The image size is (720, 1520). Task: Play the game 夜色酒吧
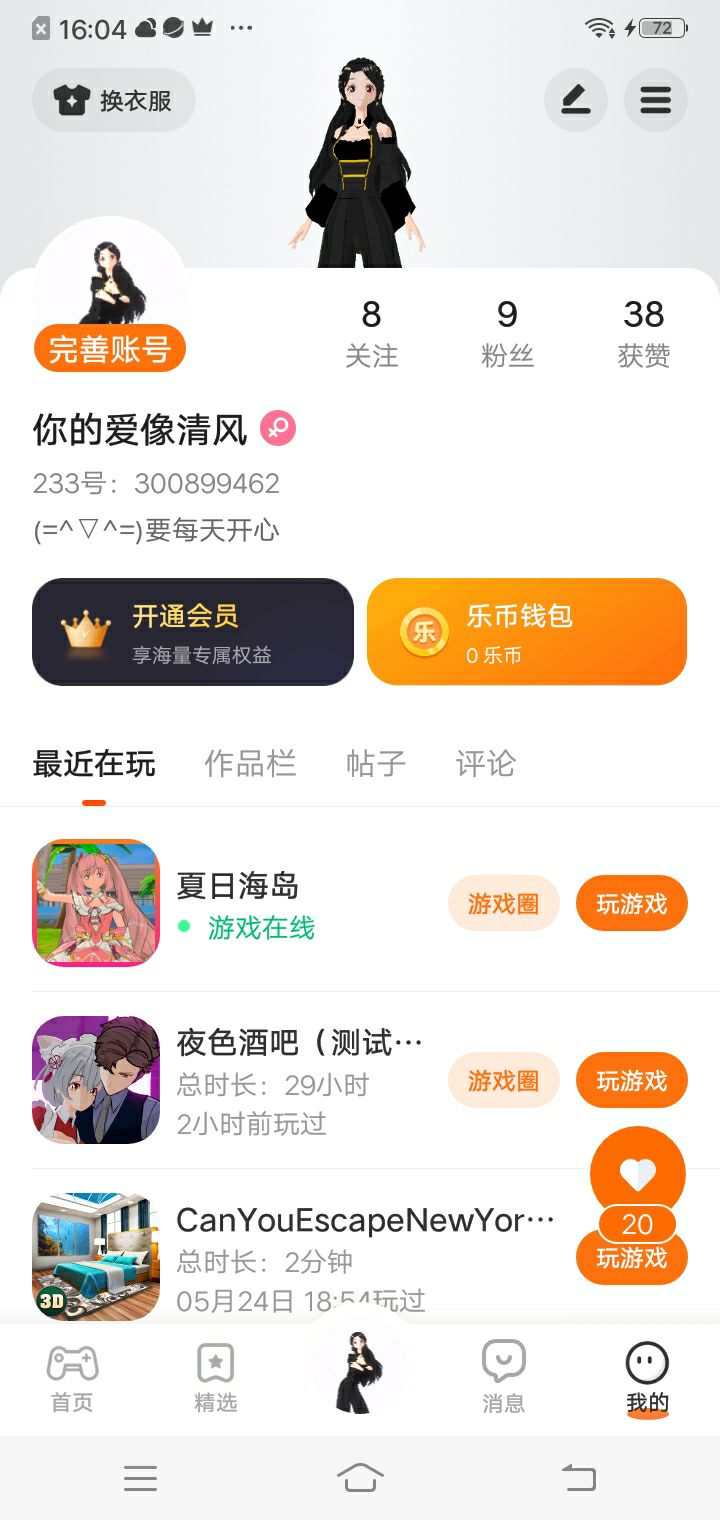tap(631, 1081)
